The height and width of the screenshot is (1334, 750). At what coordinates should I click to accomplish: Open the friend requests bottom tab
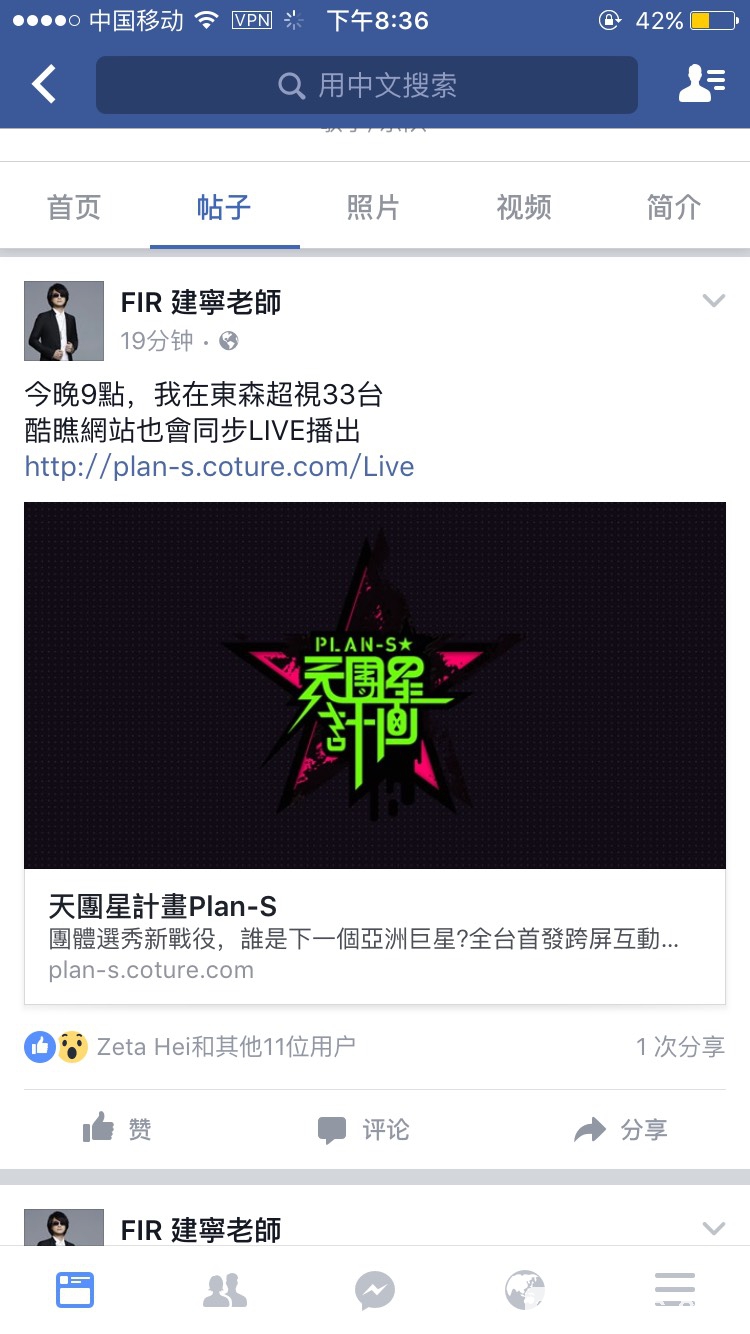(225, 1290)
